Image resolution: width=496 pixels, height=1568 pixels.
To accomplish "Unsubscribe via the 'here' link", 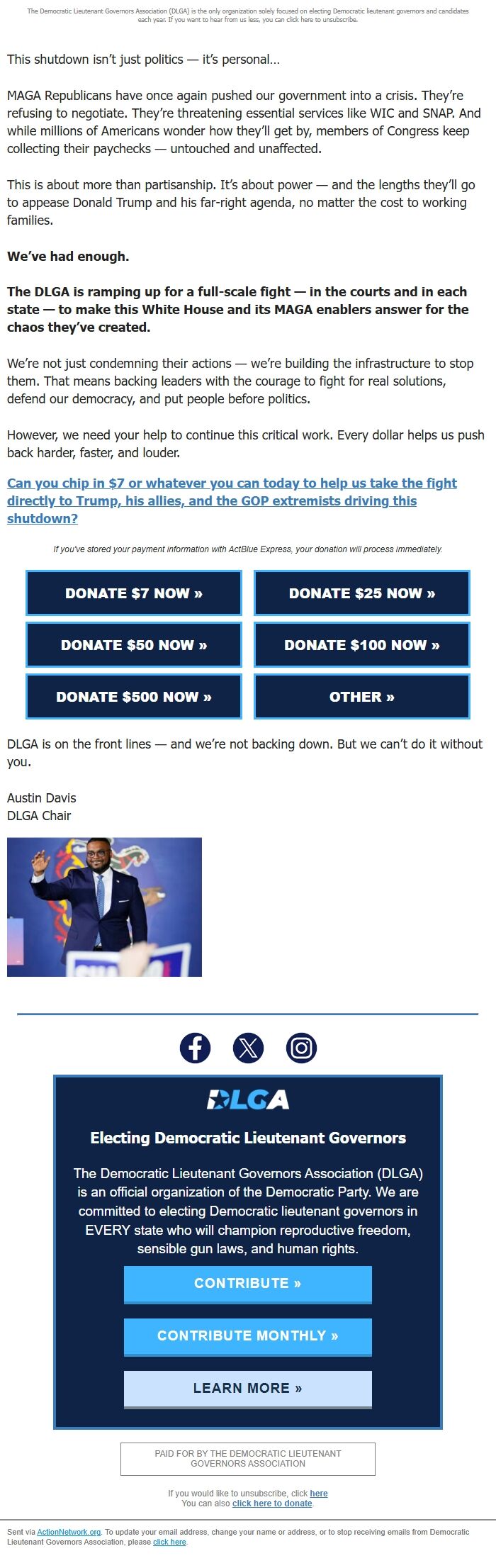I will click(x=319, y=1493).
